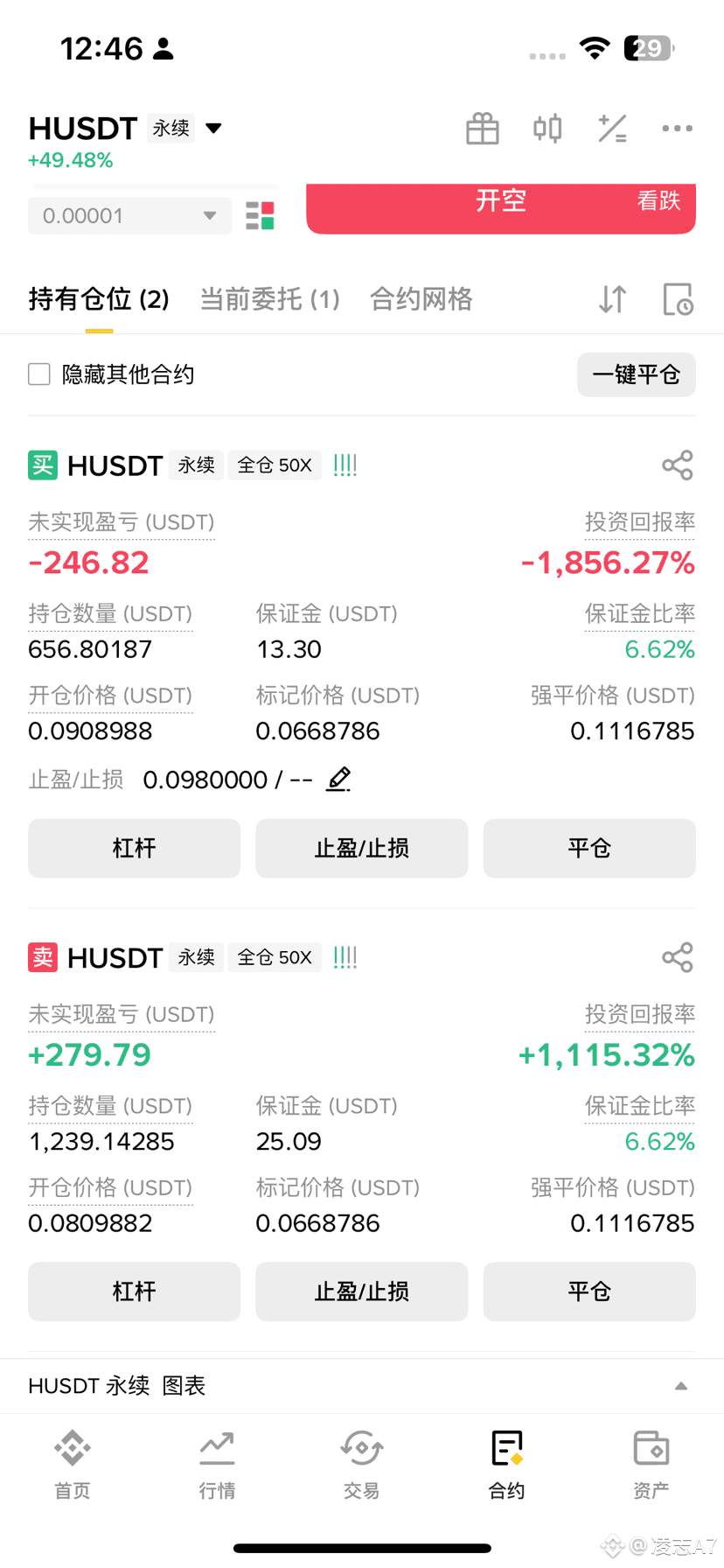Go to the 行情 markets tab
The image size is (724, 1568).
click(217, 1465)
